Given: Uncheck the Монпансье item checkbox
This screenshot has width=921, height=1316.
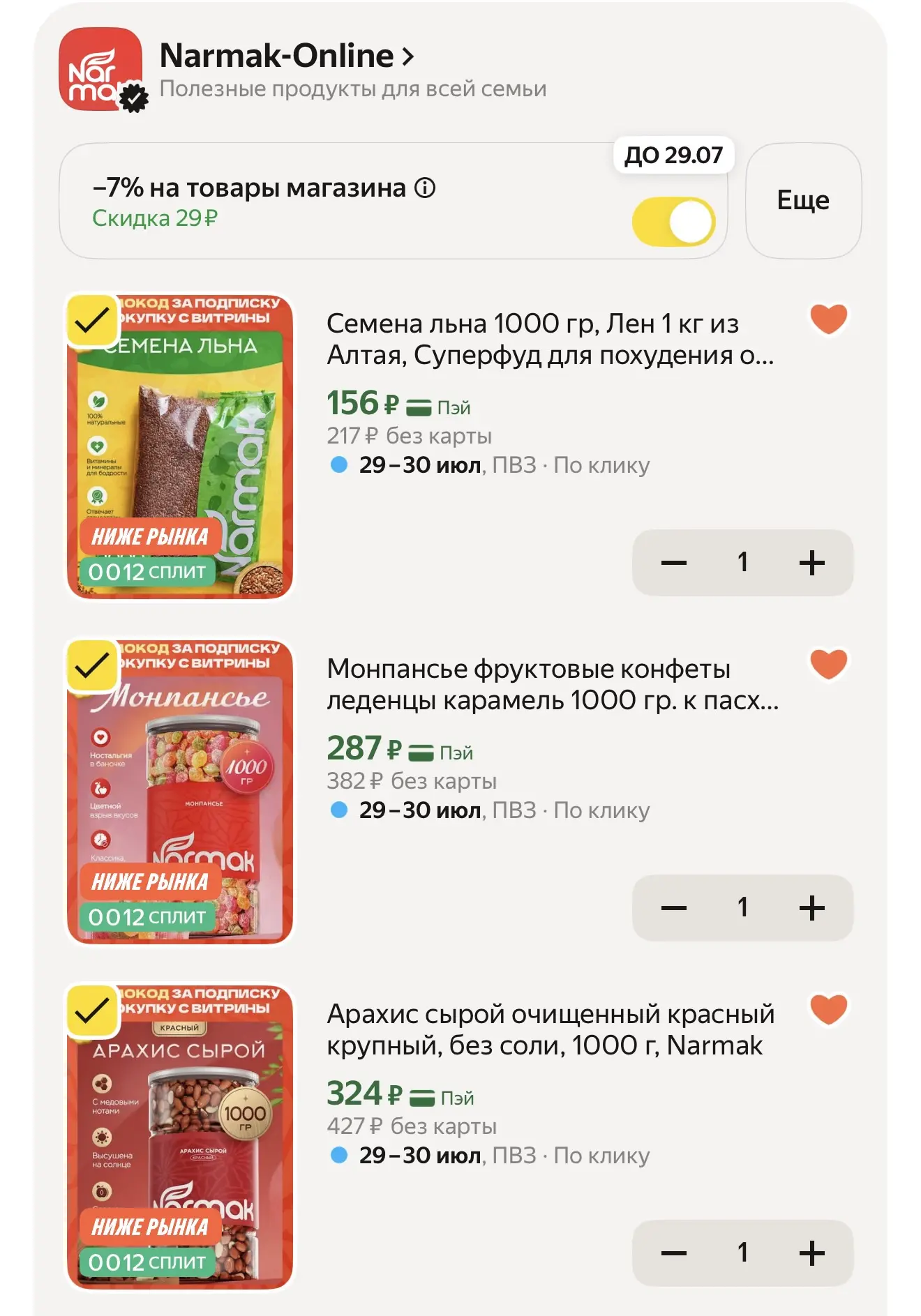Looking at the screenshot, I should [x=91, y=666].
